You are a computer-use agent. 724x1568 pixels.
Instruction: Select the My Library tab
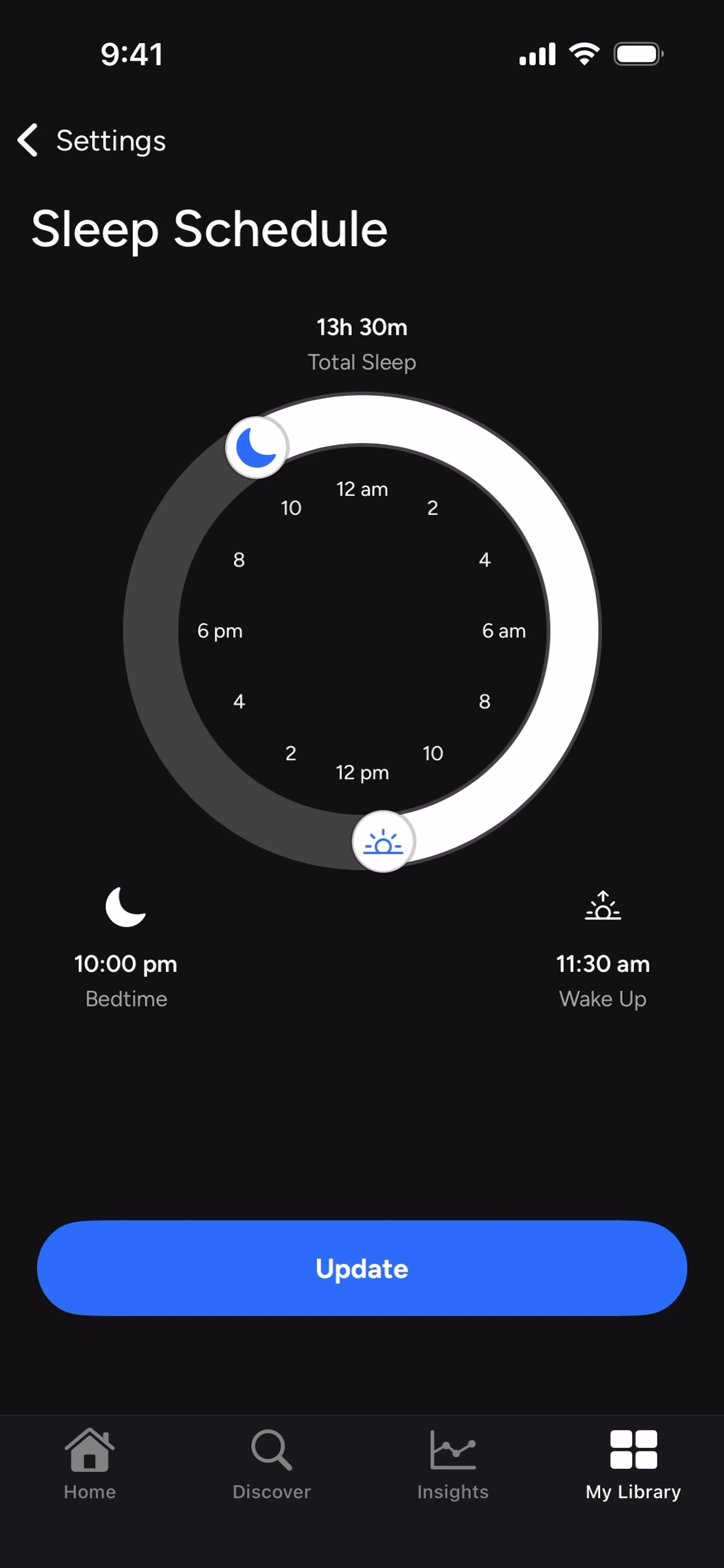click(x=633, y=1464)
